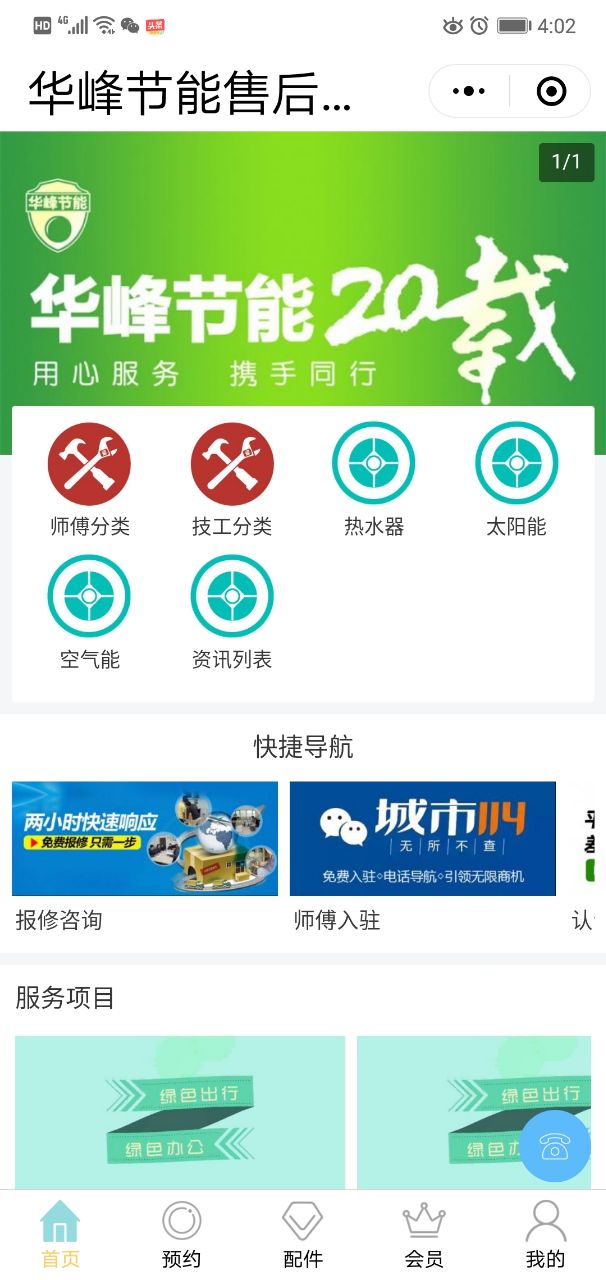Tap the floating phone call button

pos(555,1146)
